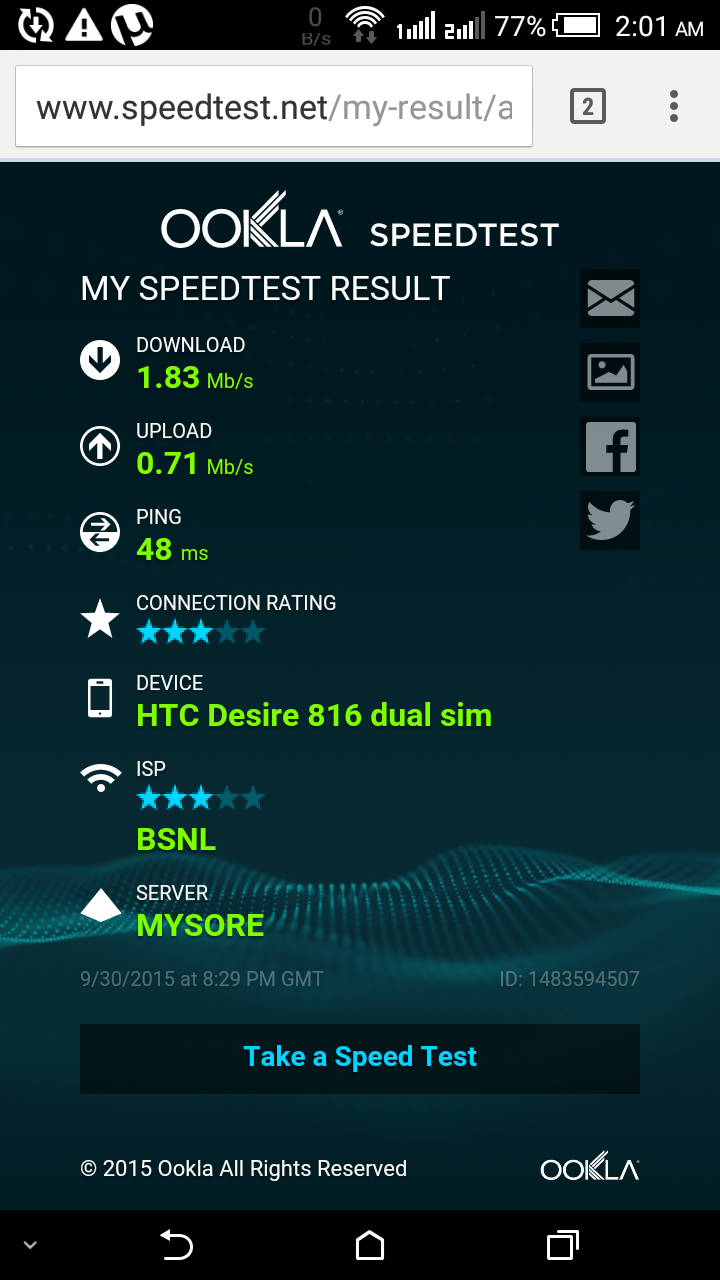Share result on Twitter
The width and height of the screenshot is (720, 1280).
610,520
